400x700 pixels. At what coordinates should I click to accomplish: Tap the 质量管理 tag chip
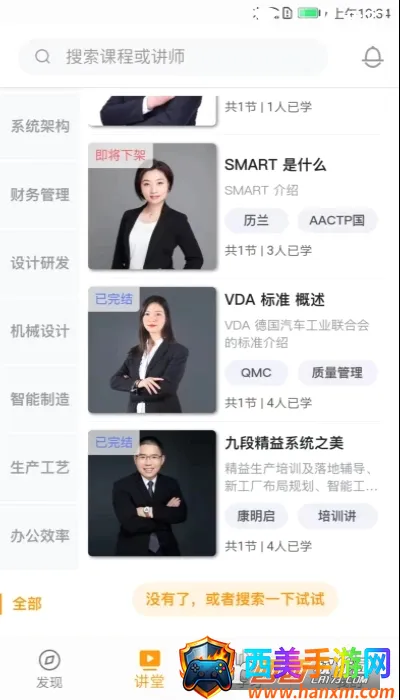pyautogui.click(x=338, y=373)
